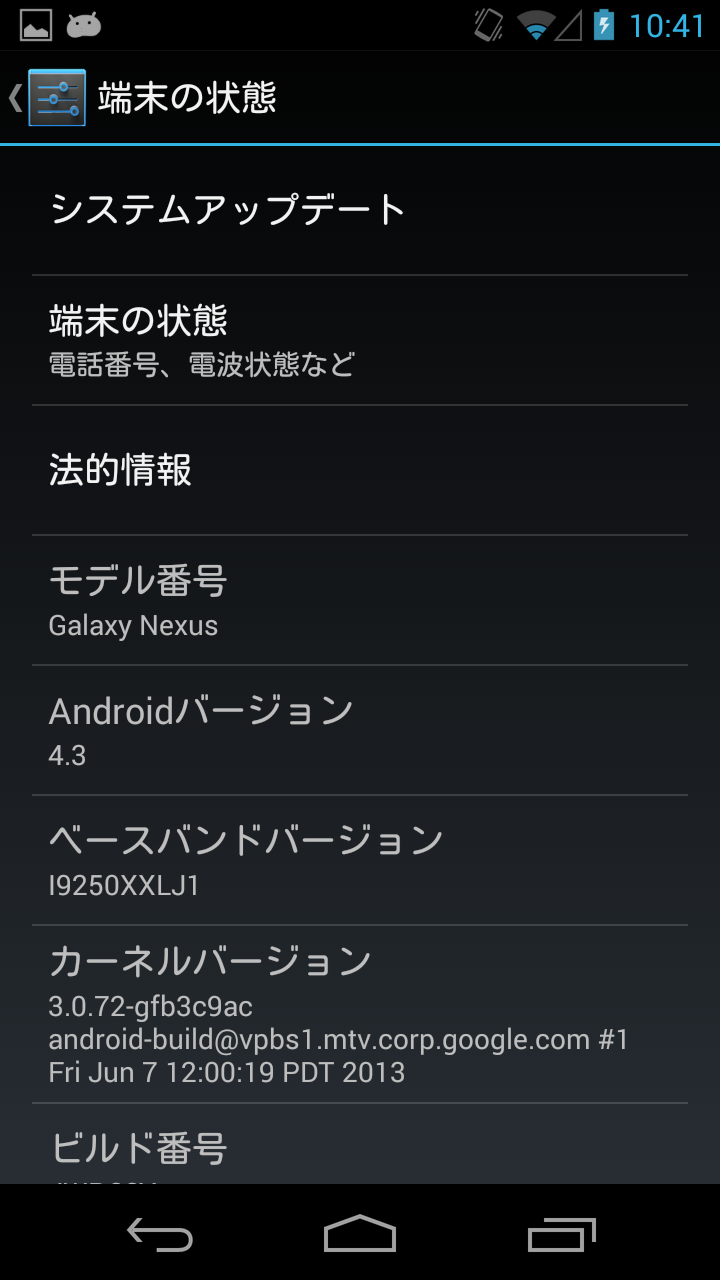This screenshot has height=1280, width=720.
Task: Tap the ビルド番号 (build number) row
Action: click(360, 1150)
